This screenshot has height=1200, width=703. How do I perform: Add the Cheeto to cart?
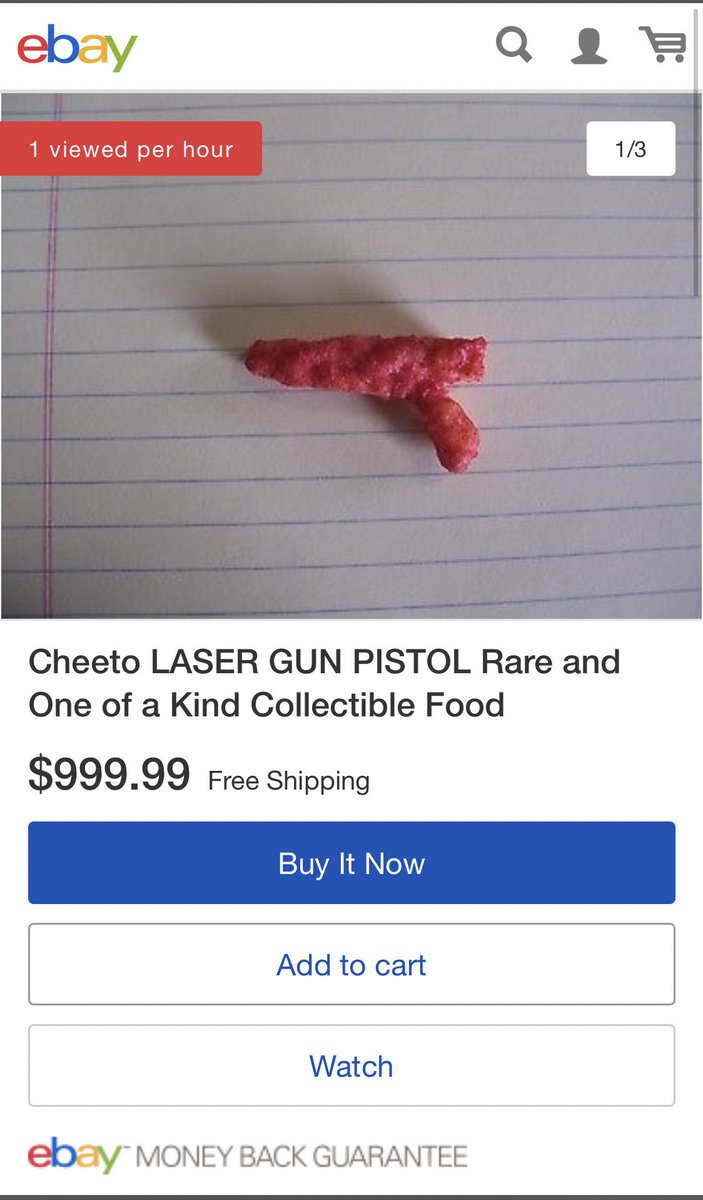[x=351, y=964]
